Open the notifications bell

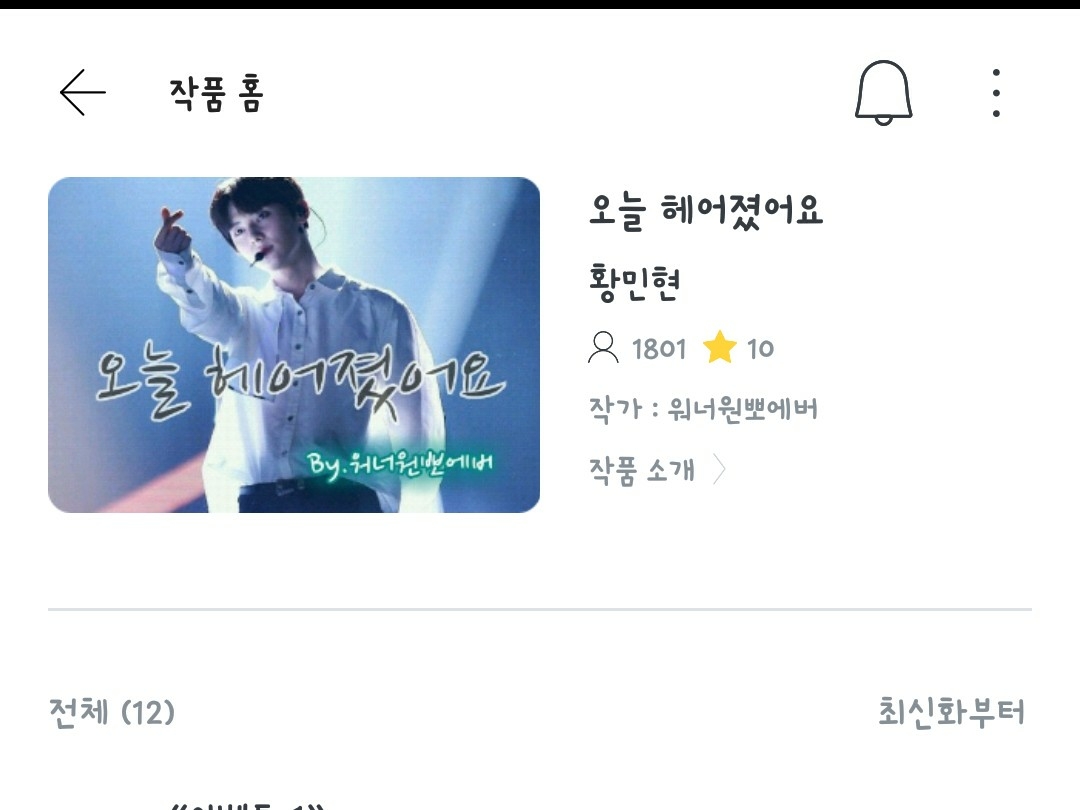pyautogui.click(x=883, y=93)
